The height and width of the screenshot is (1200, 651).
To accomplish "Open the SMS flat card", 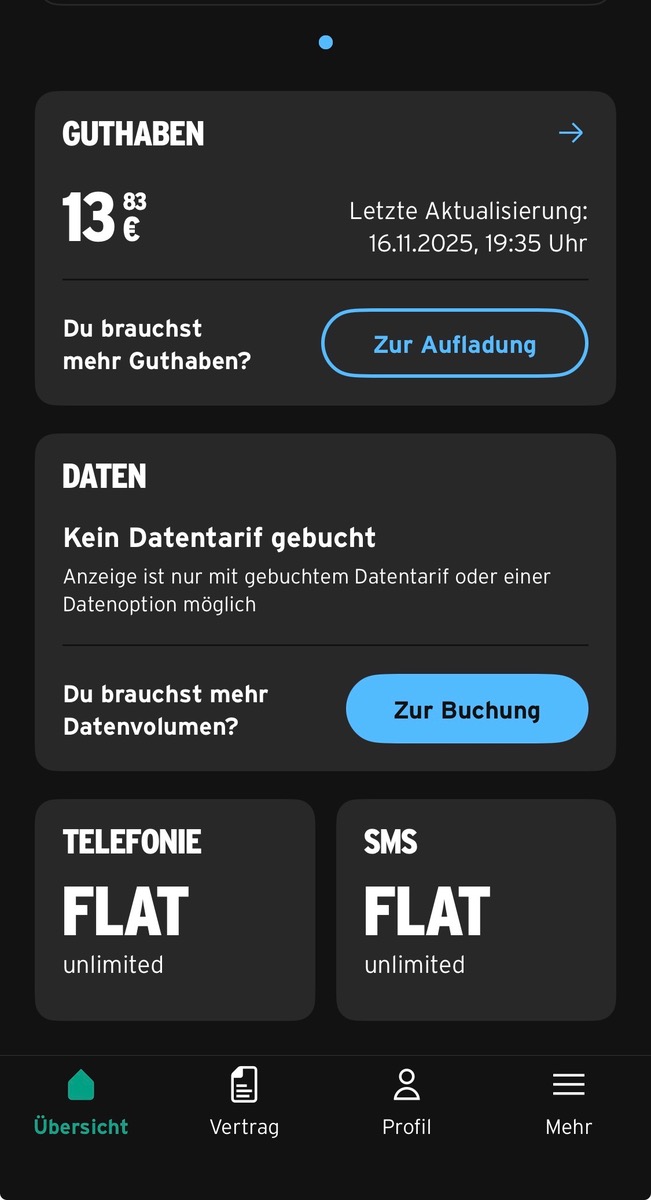I will point(475,909).
